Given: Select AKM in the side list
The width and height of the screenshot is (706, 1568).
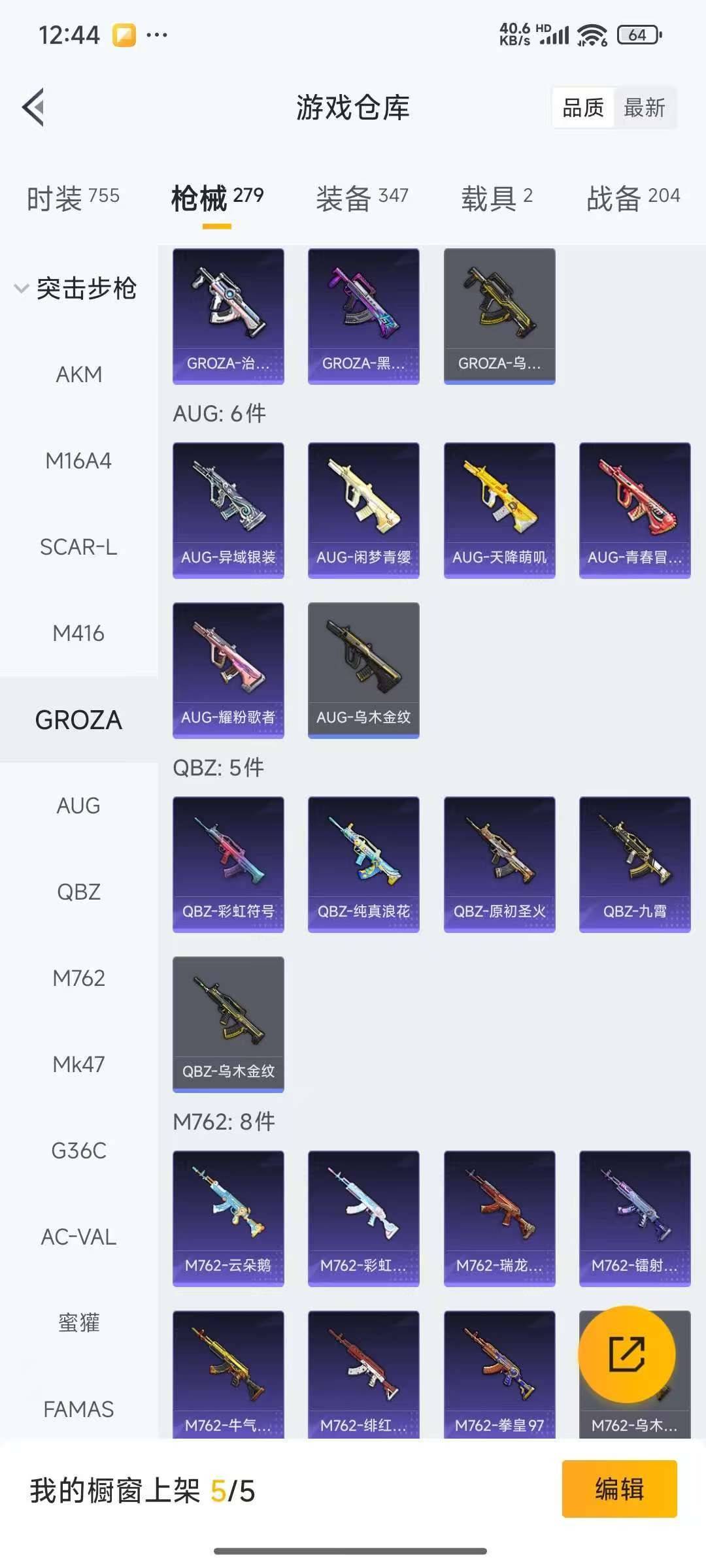Looking at the screenshot, I should click(79, 374).
